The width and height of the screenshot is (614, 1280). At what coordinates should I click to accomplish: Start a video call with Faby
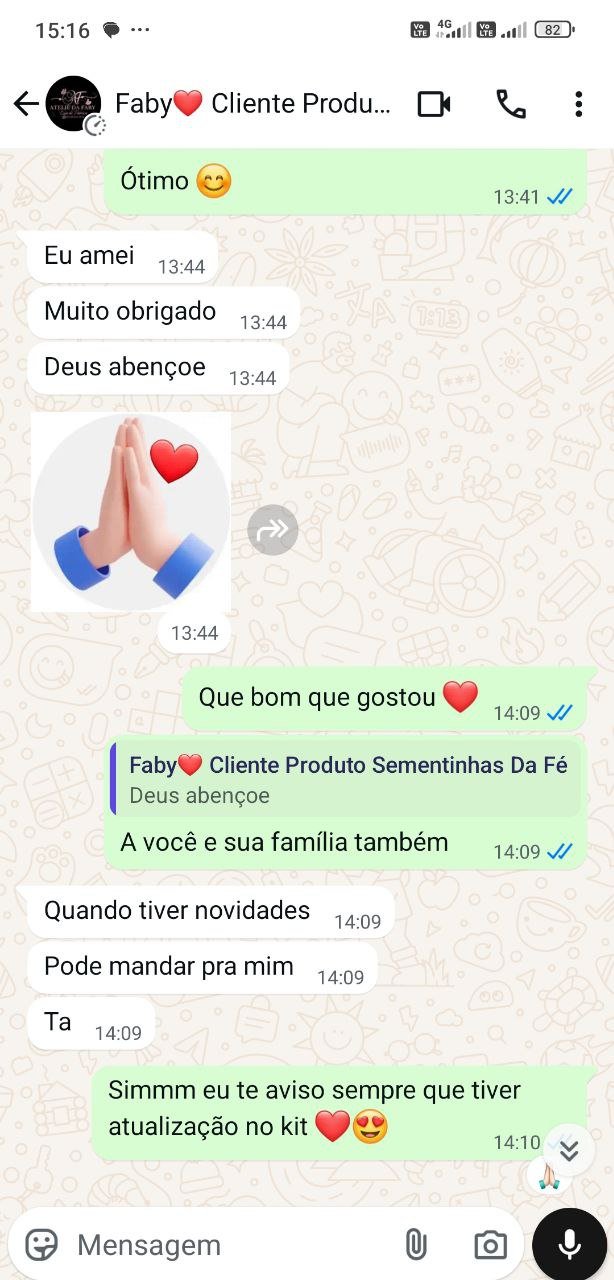[434, 103]
